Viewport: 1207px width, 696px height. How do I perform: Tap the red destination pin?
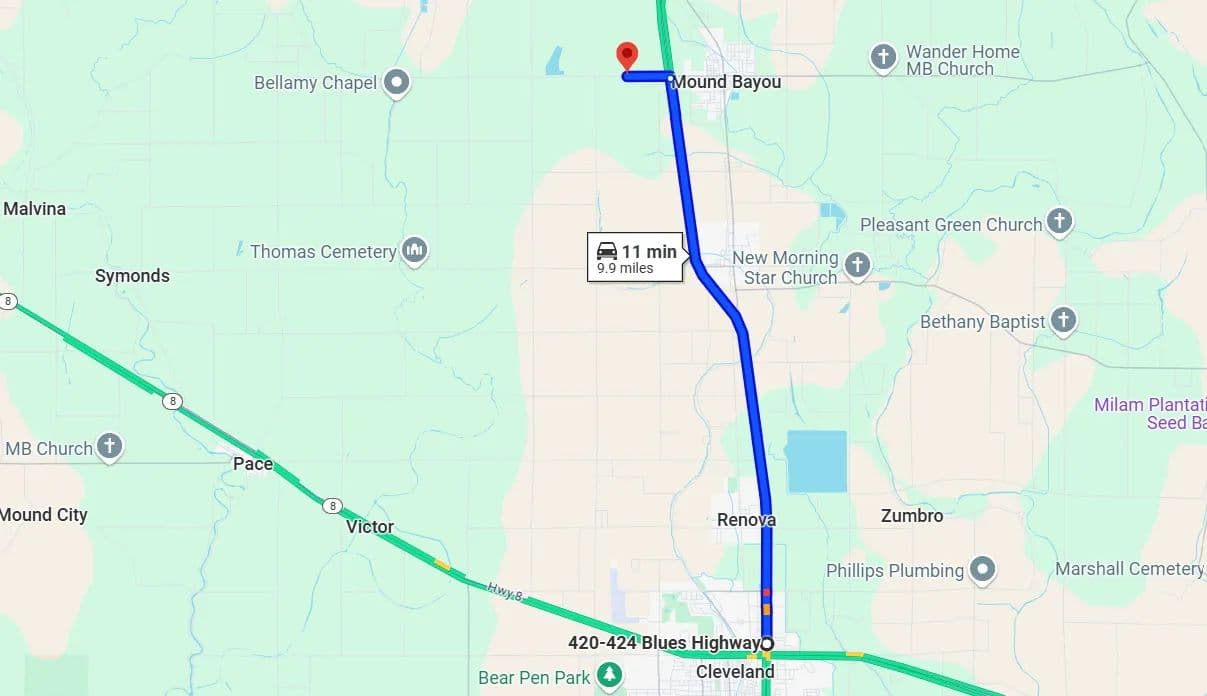(627, 55)
